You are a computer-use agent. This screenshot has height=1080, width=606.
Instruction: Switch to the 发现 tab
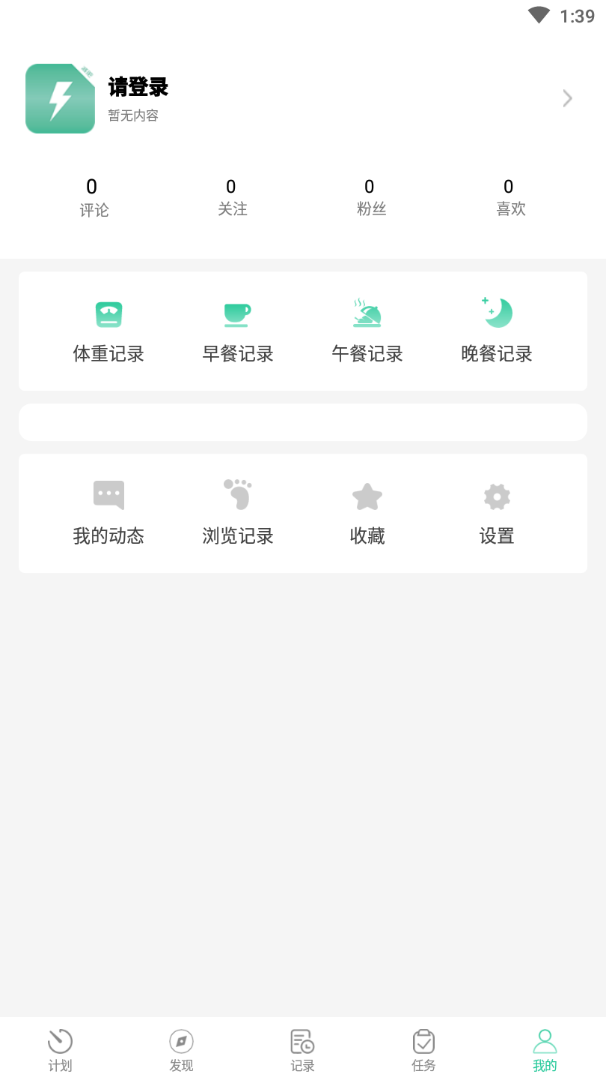pos(181,1049)
